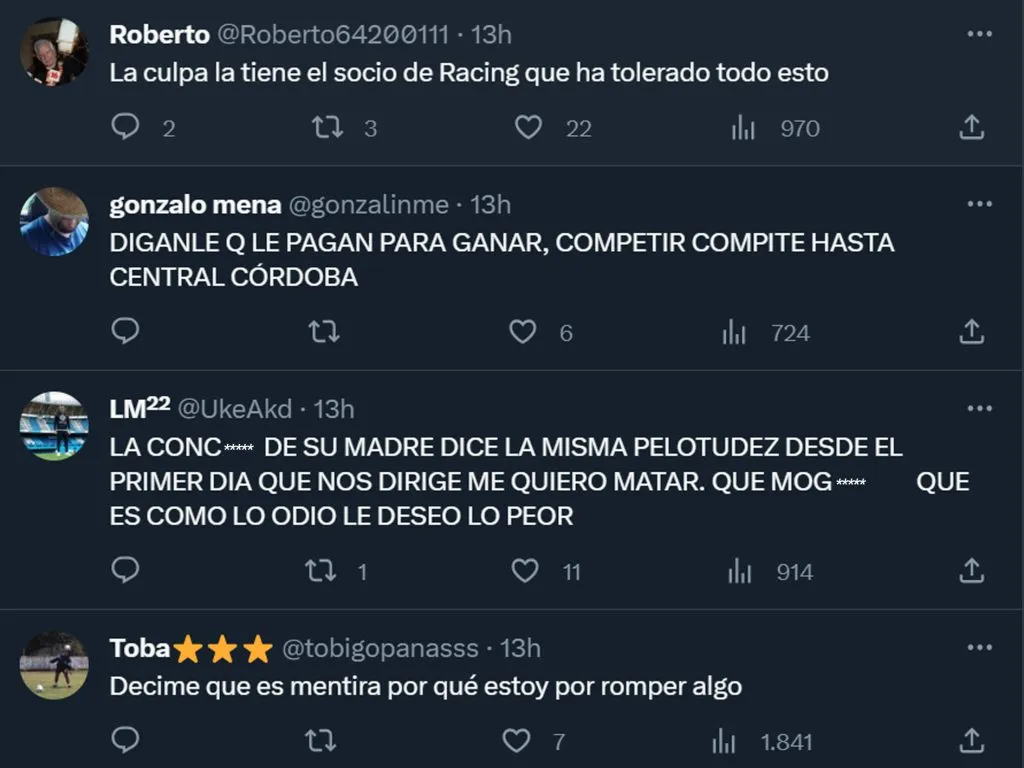Open more options on LM22's tweet
The width and height of the screenshot is (1024, 768).
coord(979,409)
